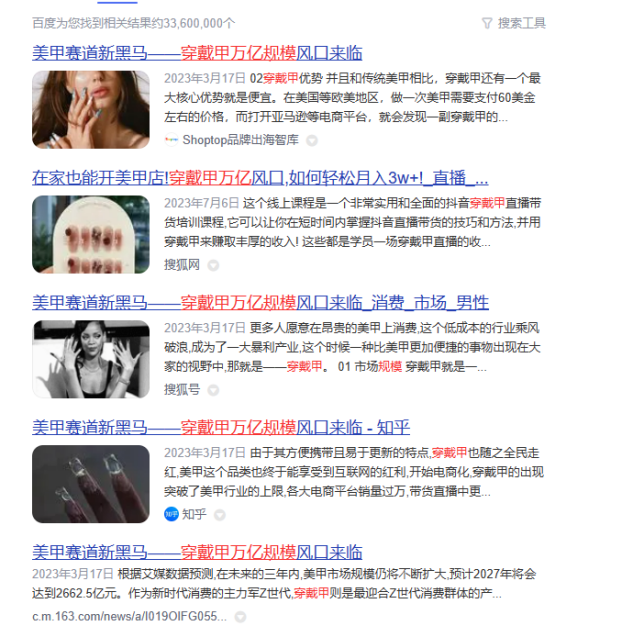Expand the dropdown icon next to Shoptop品牌出海智库
Screen dimensions: 634x637
(312, 141)
